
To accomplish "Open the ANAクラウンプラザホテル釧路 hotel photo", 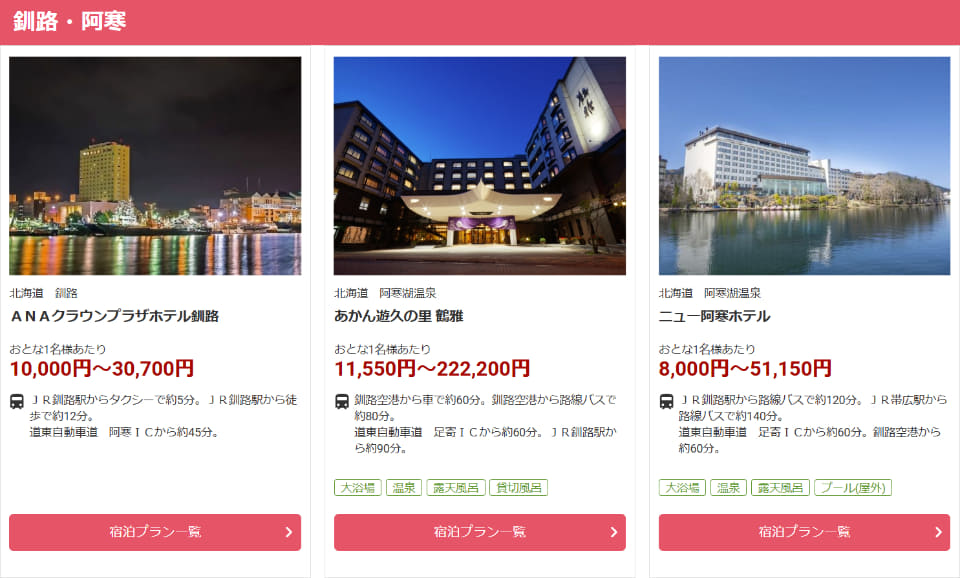I will pyautogui.click(x=155, y=166).
